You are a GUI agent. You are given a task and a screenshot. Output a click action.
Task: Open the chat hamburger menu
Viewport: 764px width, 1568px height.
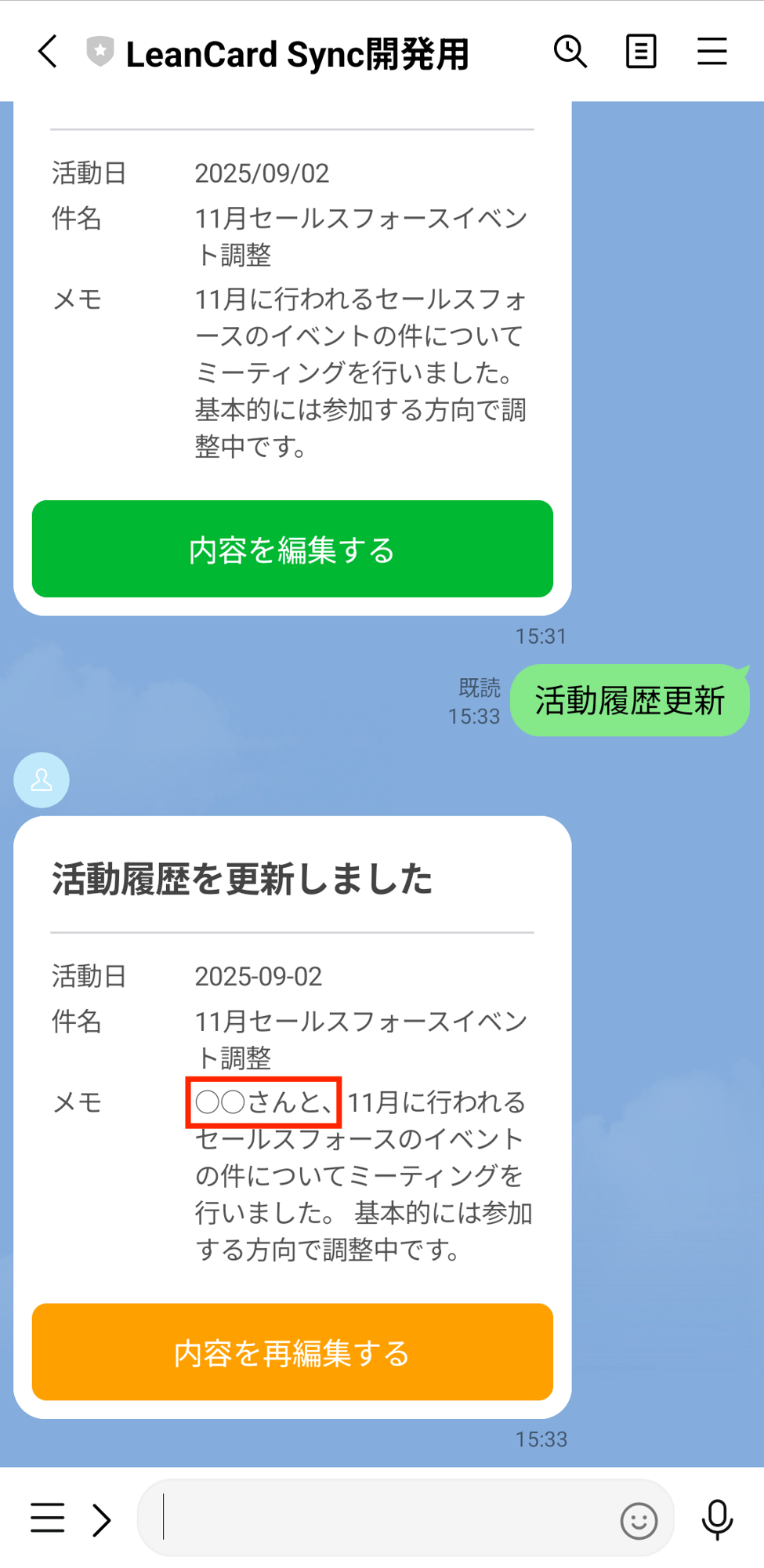711,52
